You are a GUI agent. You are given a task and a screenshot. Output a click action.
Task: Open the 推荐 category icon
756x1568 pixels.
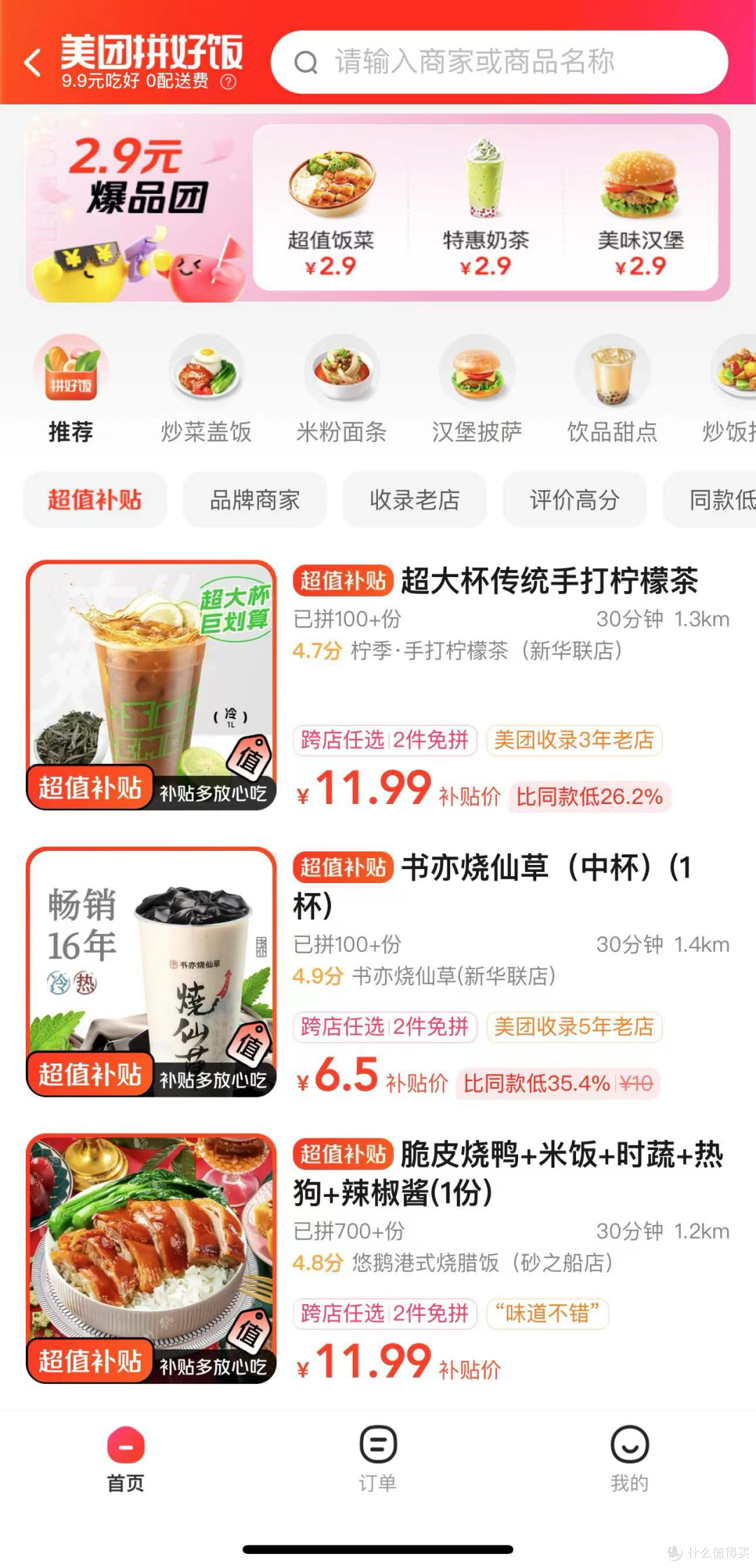(x=70, y=378)
